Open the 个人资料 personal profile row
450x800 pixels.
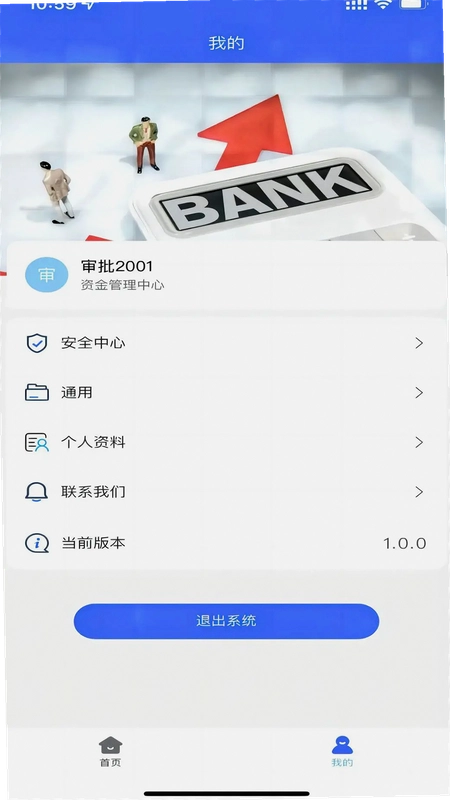(x=225, y=442)
